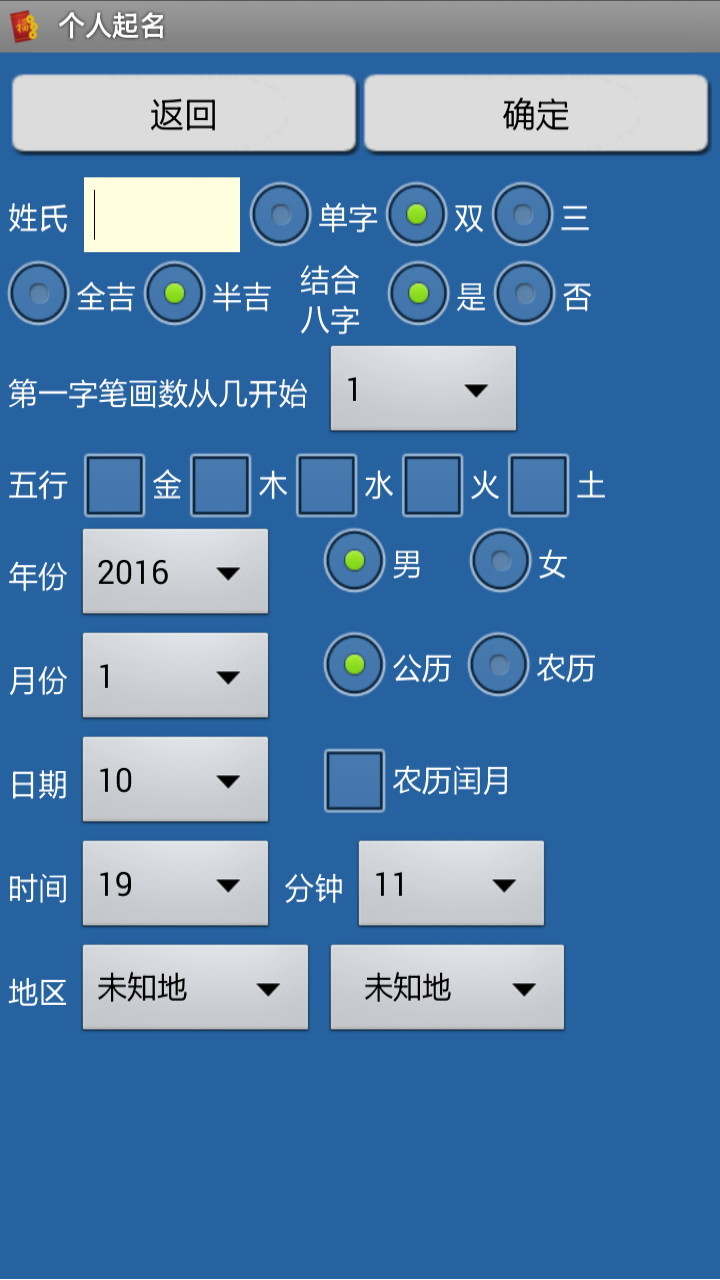Tap the 返回 button
Viewport: 720px width, 1280px height.
point(183,114)
